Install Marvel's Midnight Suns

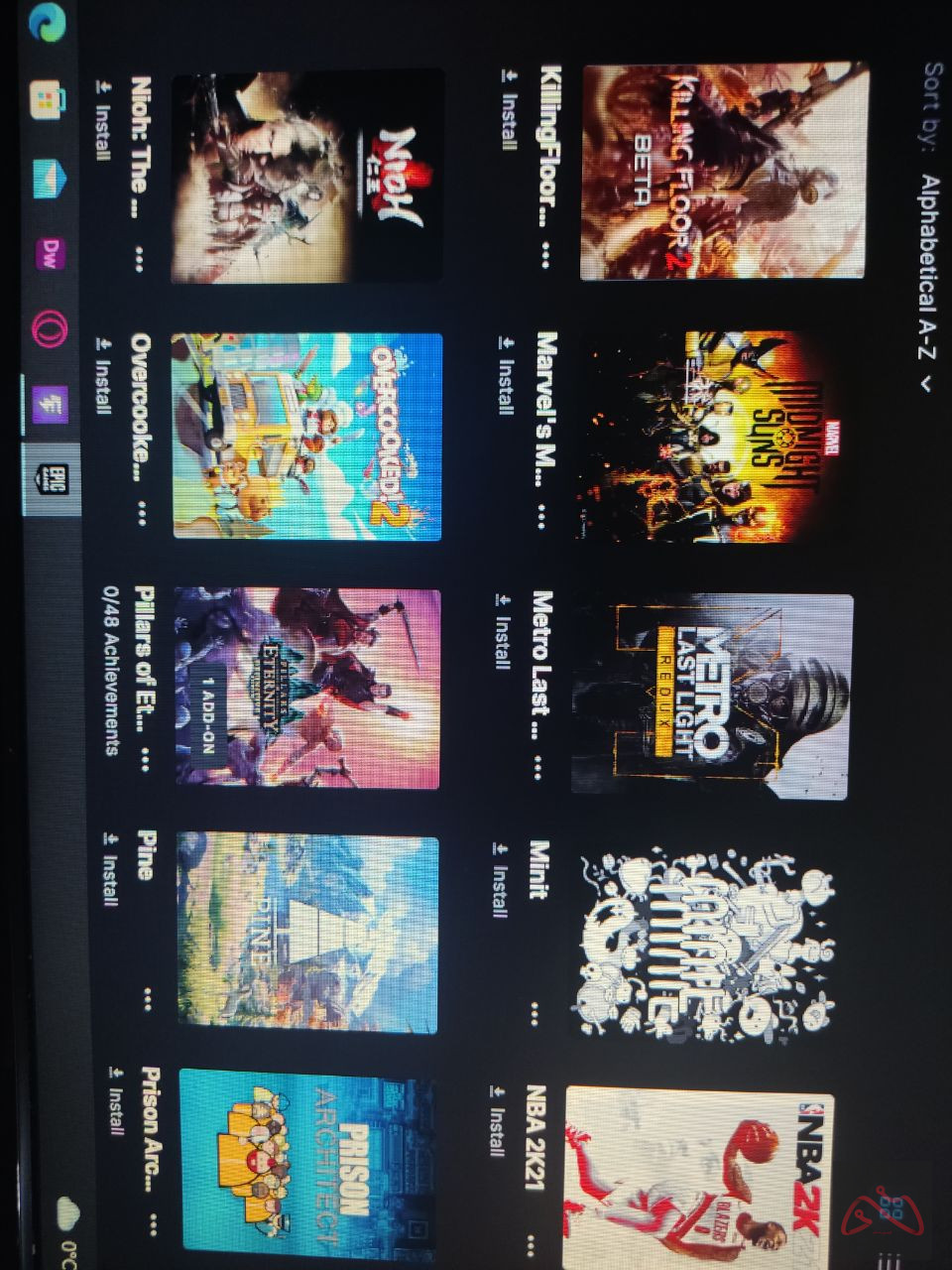505,378
